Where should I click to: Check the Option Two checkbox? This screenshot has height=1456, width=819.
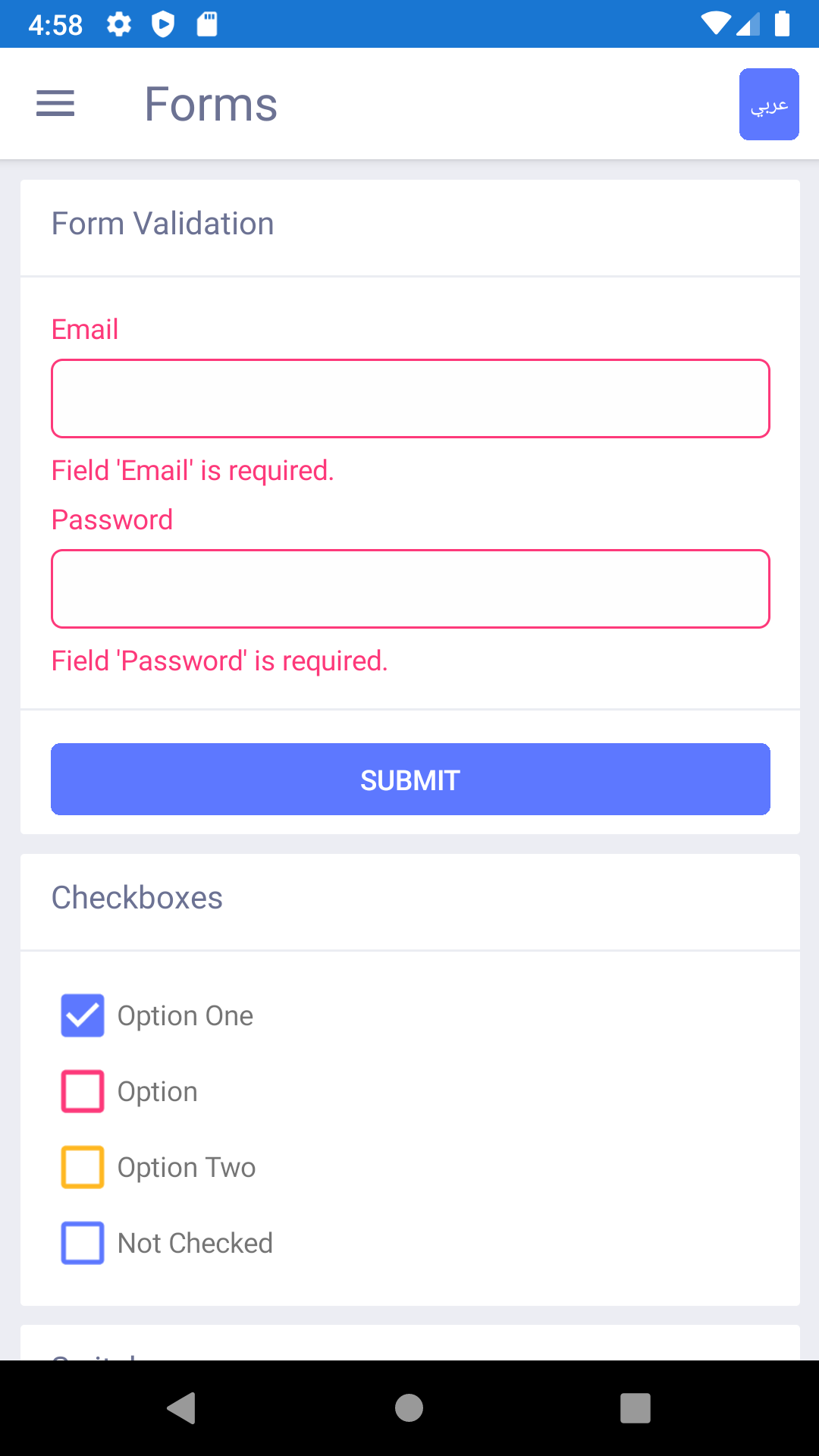(83, 1167)
